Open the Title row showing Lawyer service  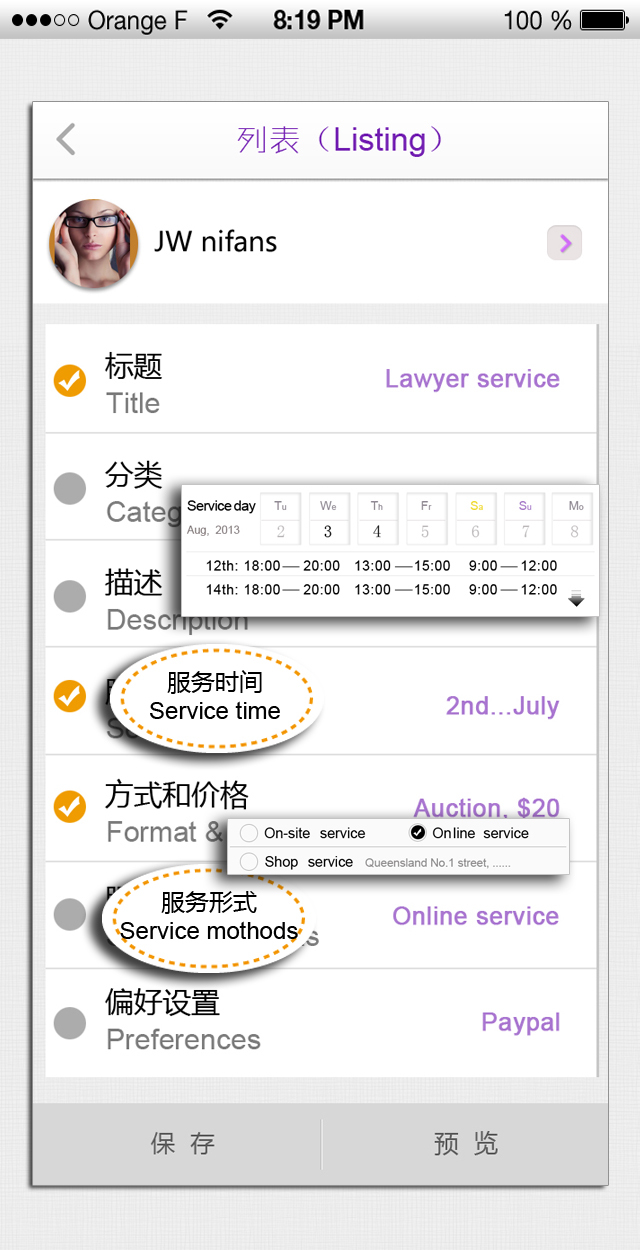click(321, 379)
